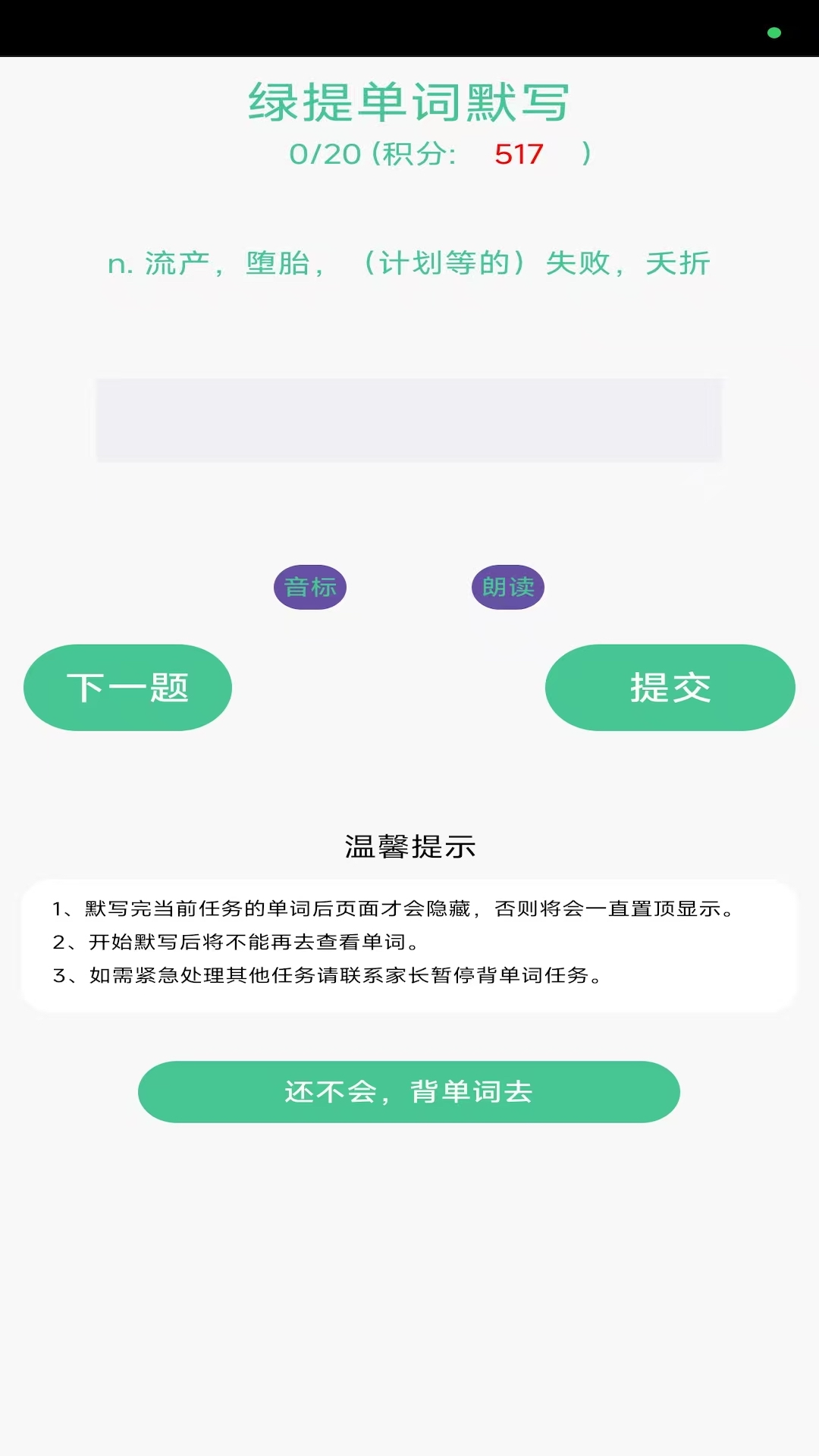Select the app title 绿提单词默写

click(409, 101)
